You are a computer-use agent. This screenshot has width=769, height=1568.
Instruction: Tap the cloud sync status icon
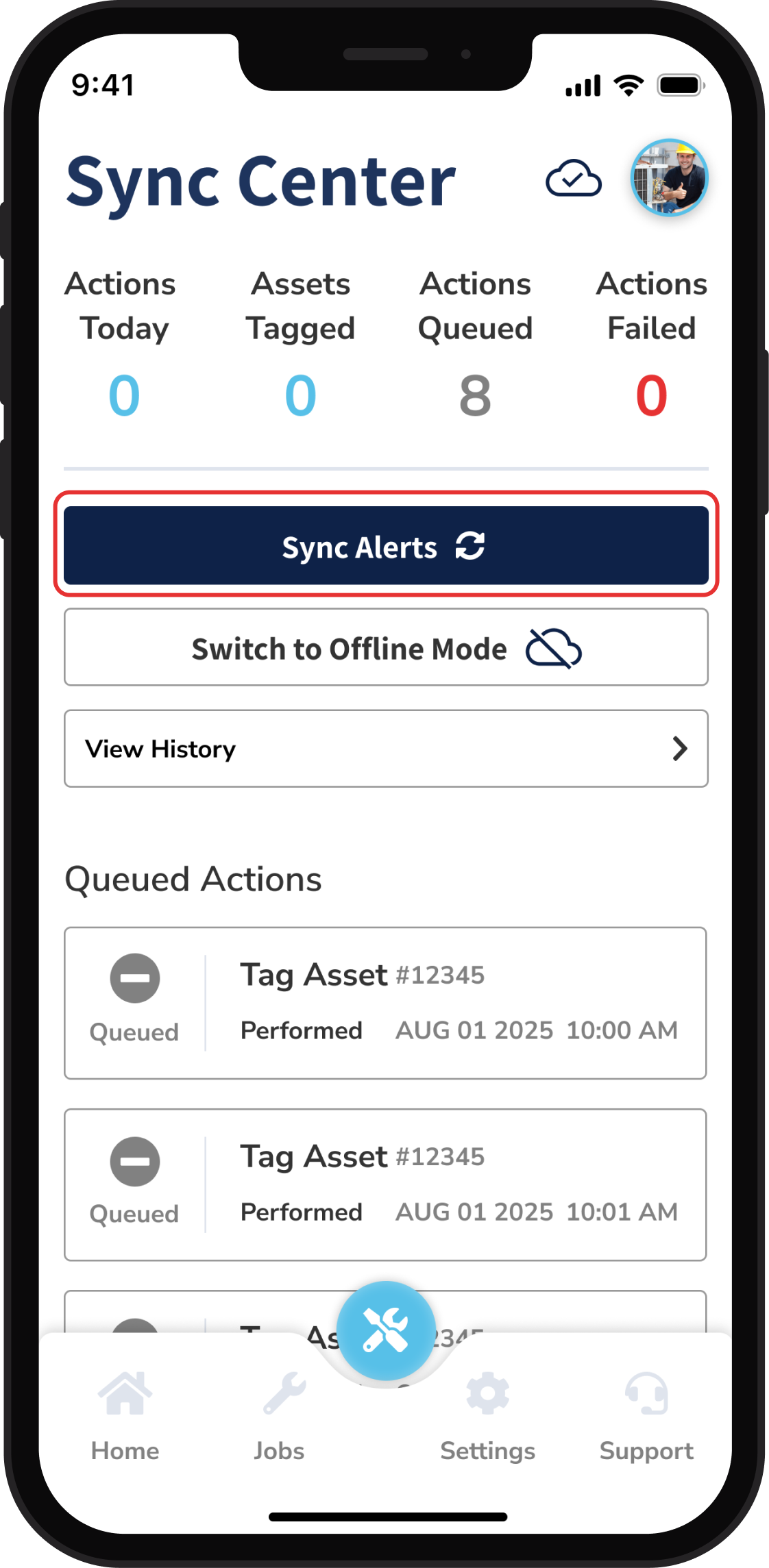coord(574,179)
